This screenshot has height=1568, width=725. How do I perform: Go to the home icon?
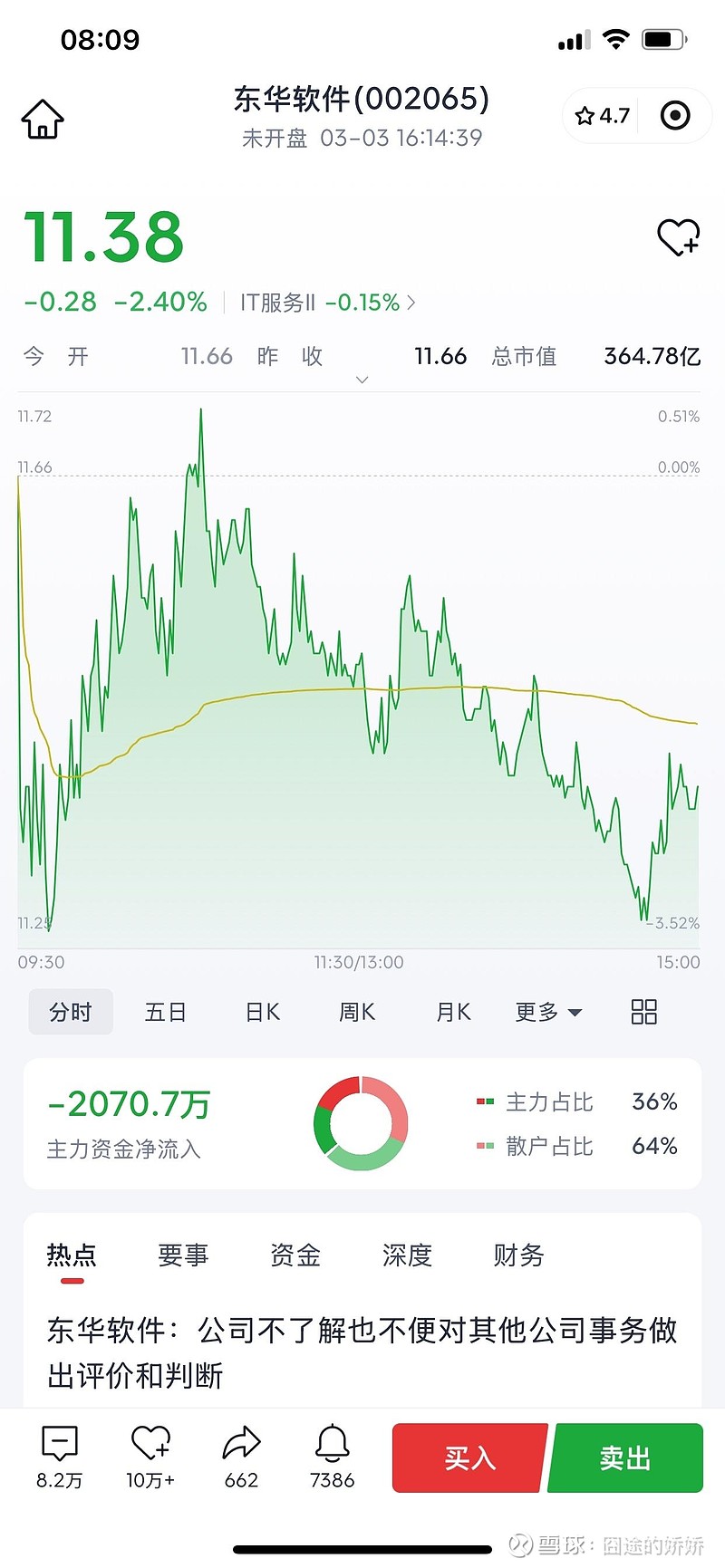coord(43,119)
